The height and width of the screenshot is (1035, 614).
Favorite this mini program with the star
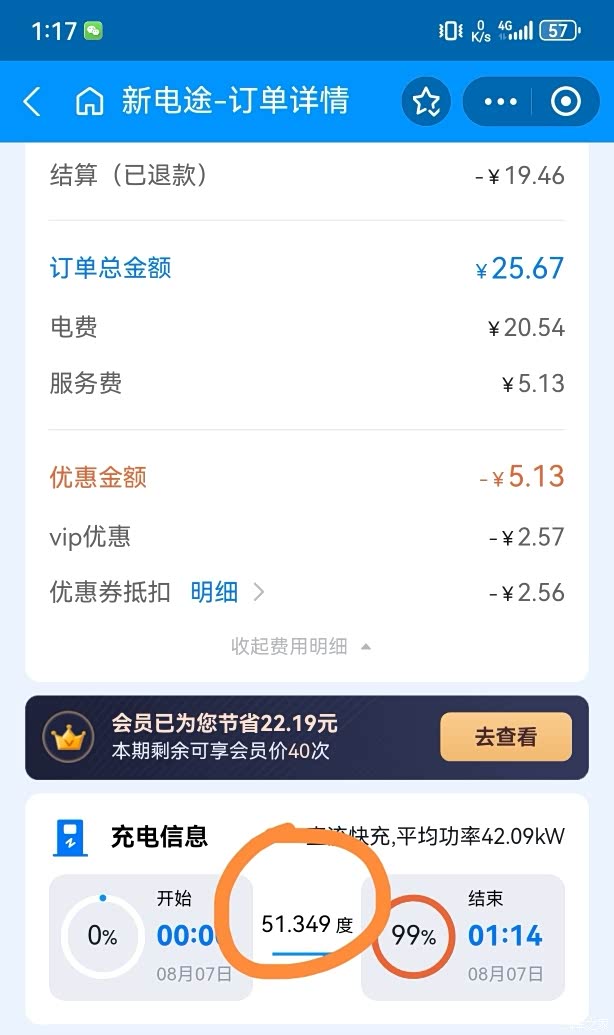[x=427, y=101]
